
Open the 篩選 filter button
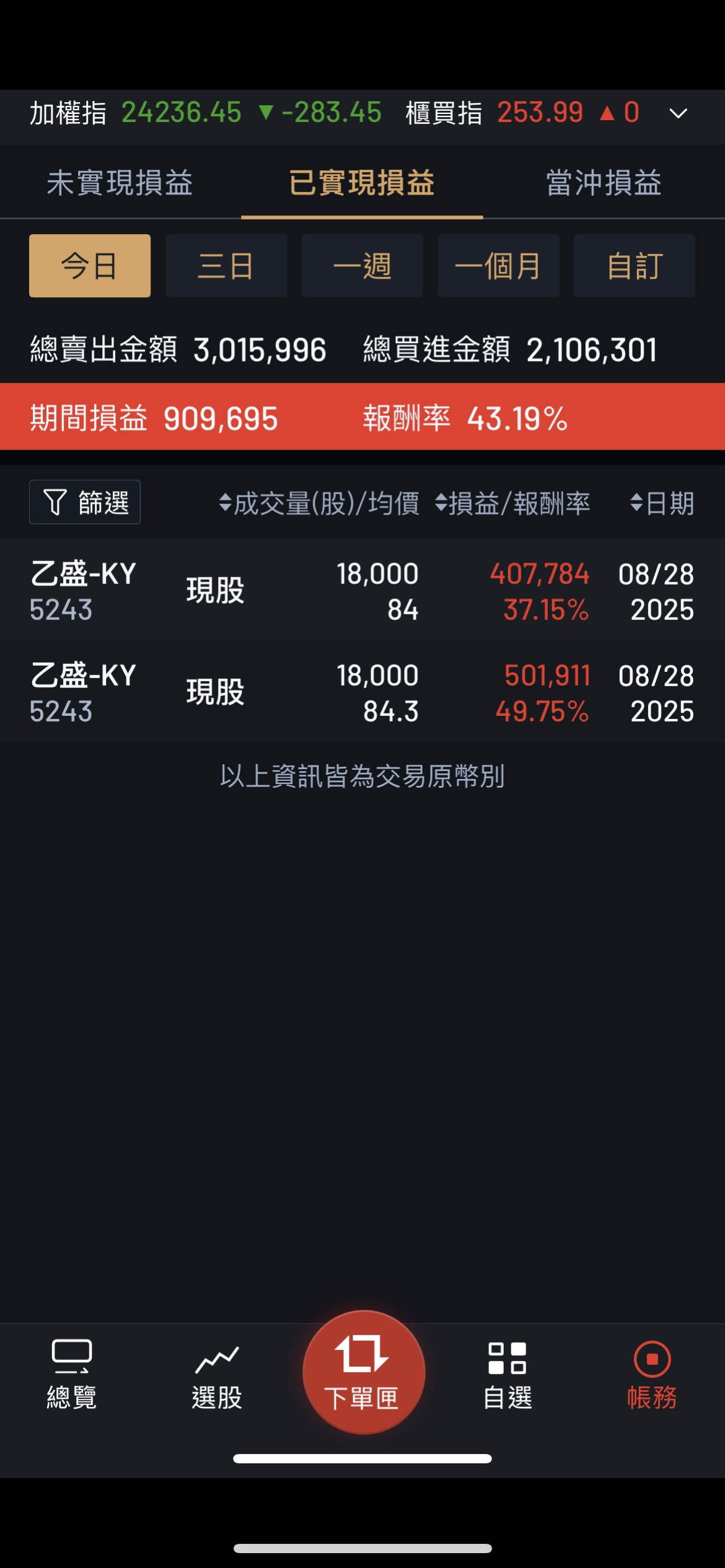(85, 502)
